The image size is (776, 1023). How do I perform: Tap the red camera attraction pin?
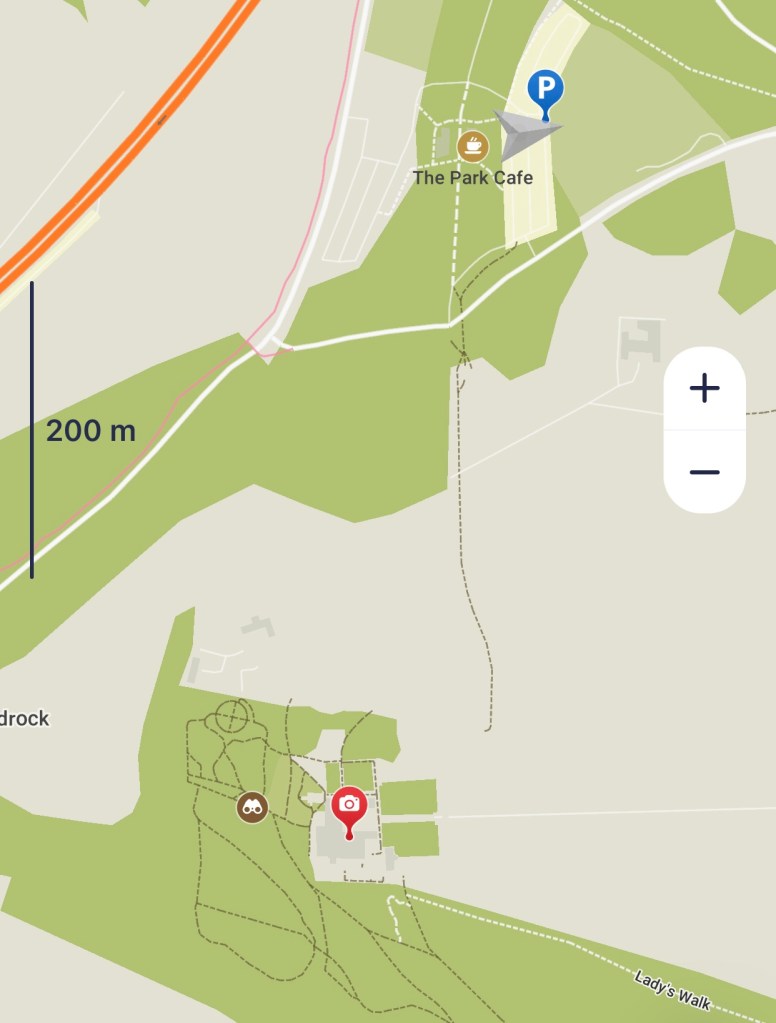pos(349,806)
